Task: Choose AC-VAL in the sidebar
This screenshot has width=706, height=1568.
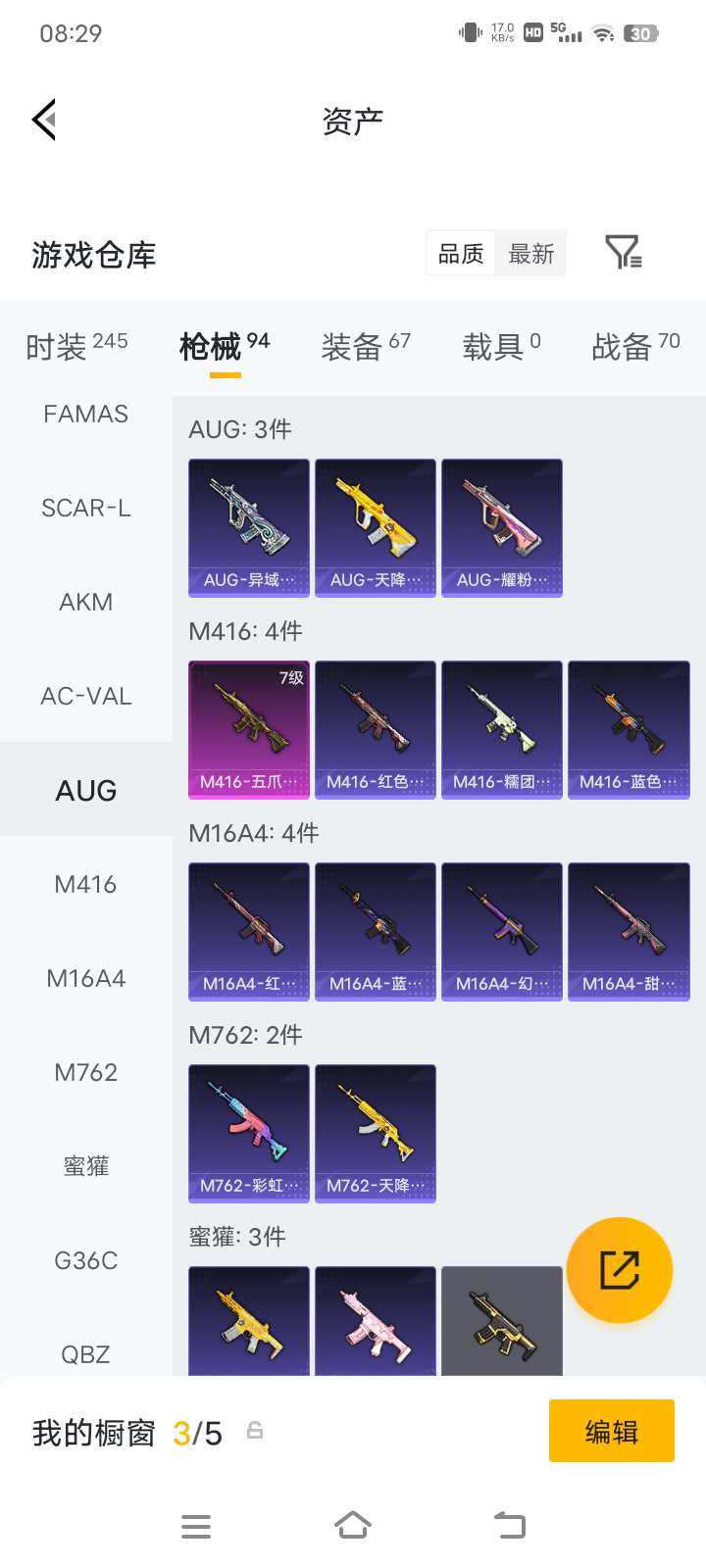Action: 85,696
